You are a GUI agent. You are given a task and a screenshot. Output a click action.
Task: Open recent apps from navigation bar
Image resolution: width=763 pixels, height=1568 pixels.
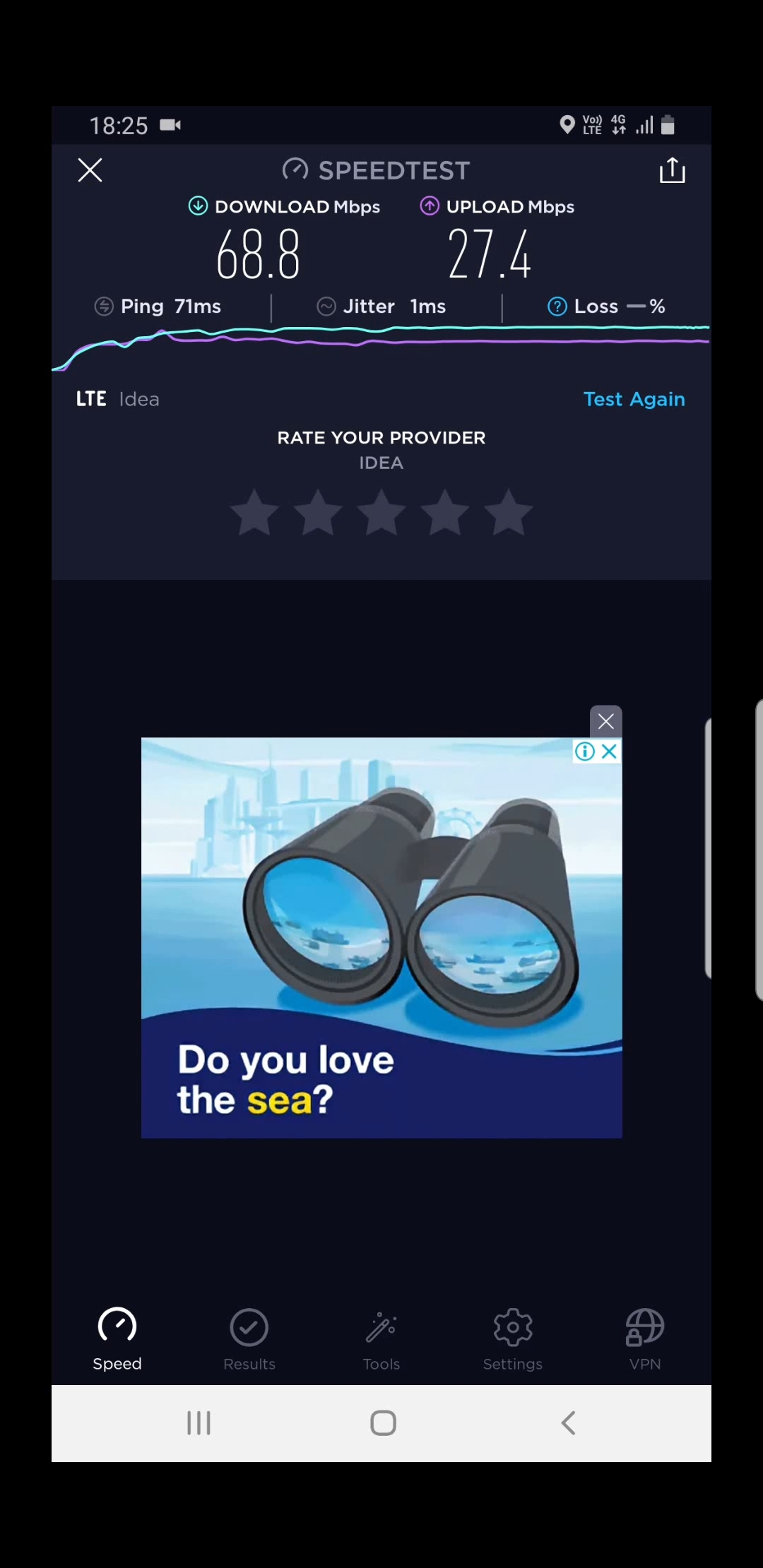click(199, 1423)
